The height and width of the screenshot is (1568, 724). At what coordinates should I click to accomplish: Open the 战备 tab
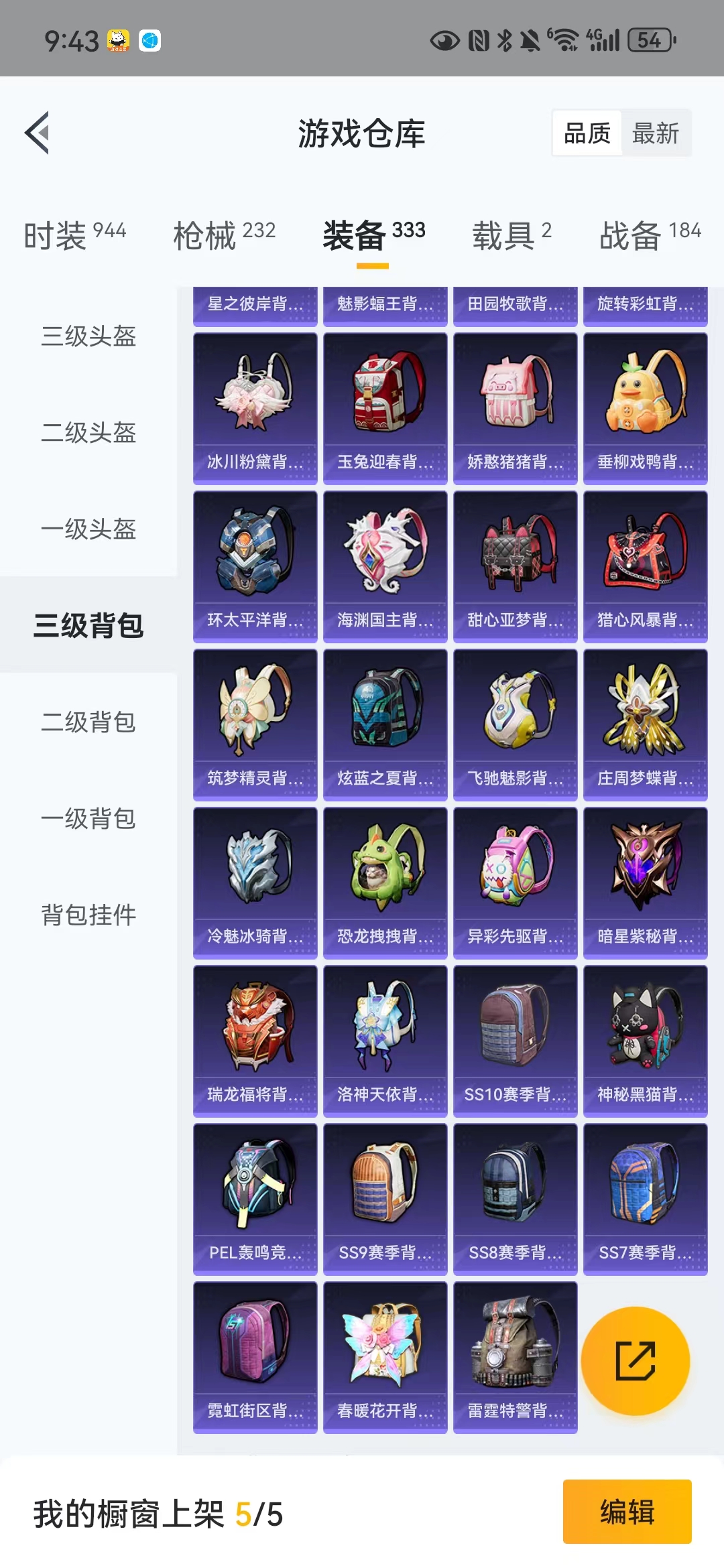pyautogui.click(x=650, y=235)
